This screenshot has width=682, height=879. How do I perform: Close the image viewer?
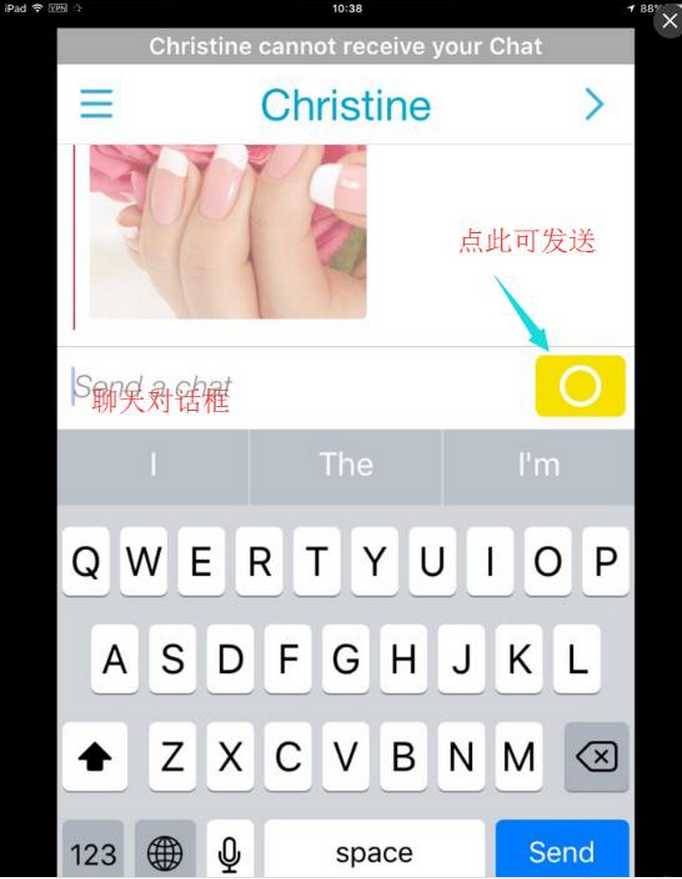tap(668, 21)
